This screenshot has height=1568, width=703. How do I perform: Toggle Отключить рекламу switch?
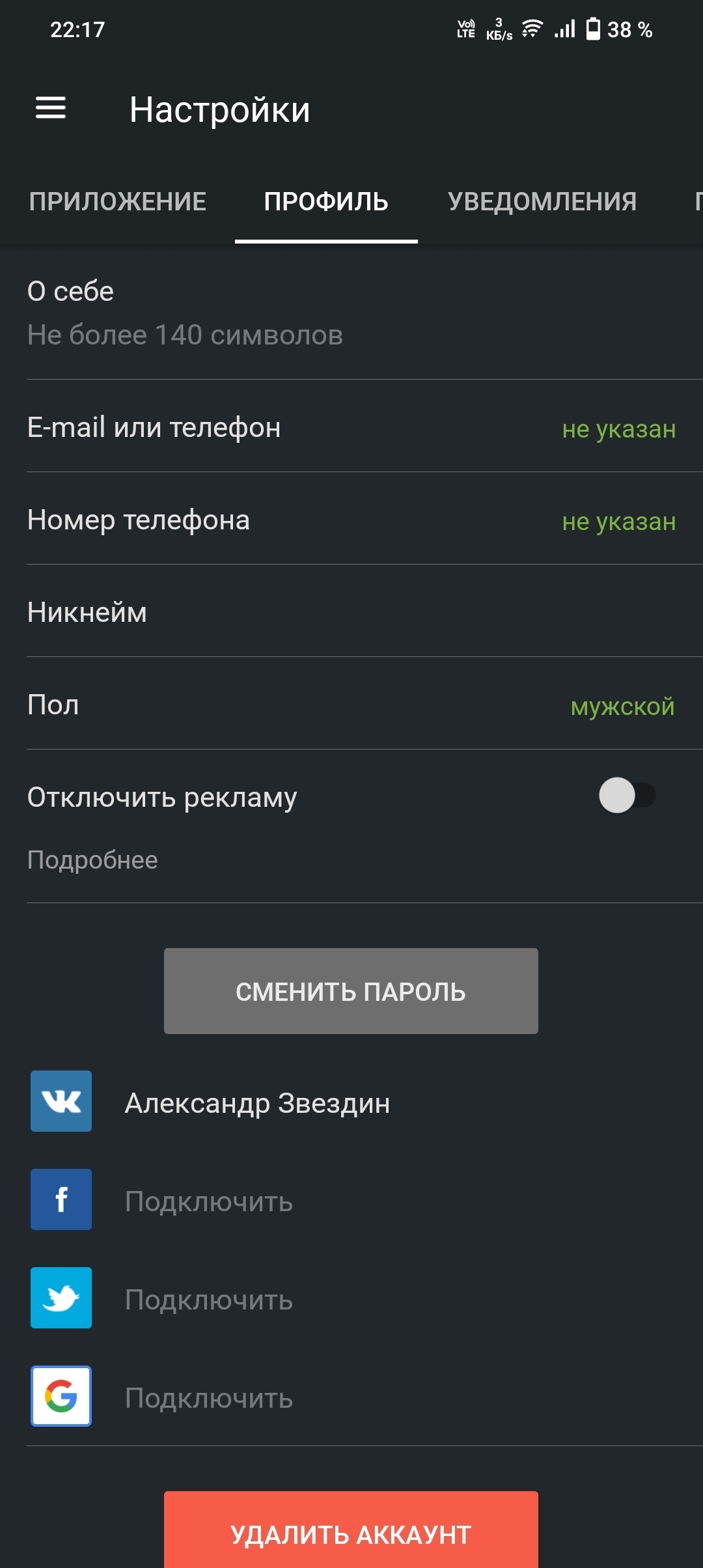[x=626, y=796]
